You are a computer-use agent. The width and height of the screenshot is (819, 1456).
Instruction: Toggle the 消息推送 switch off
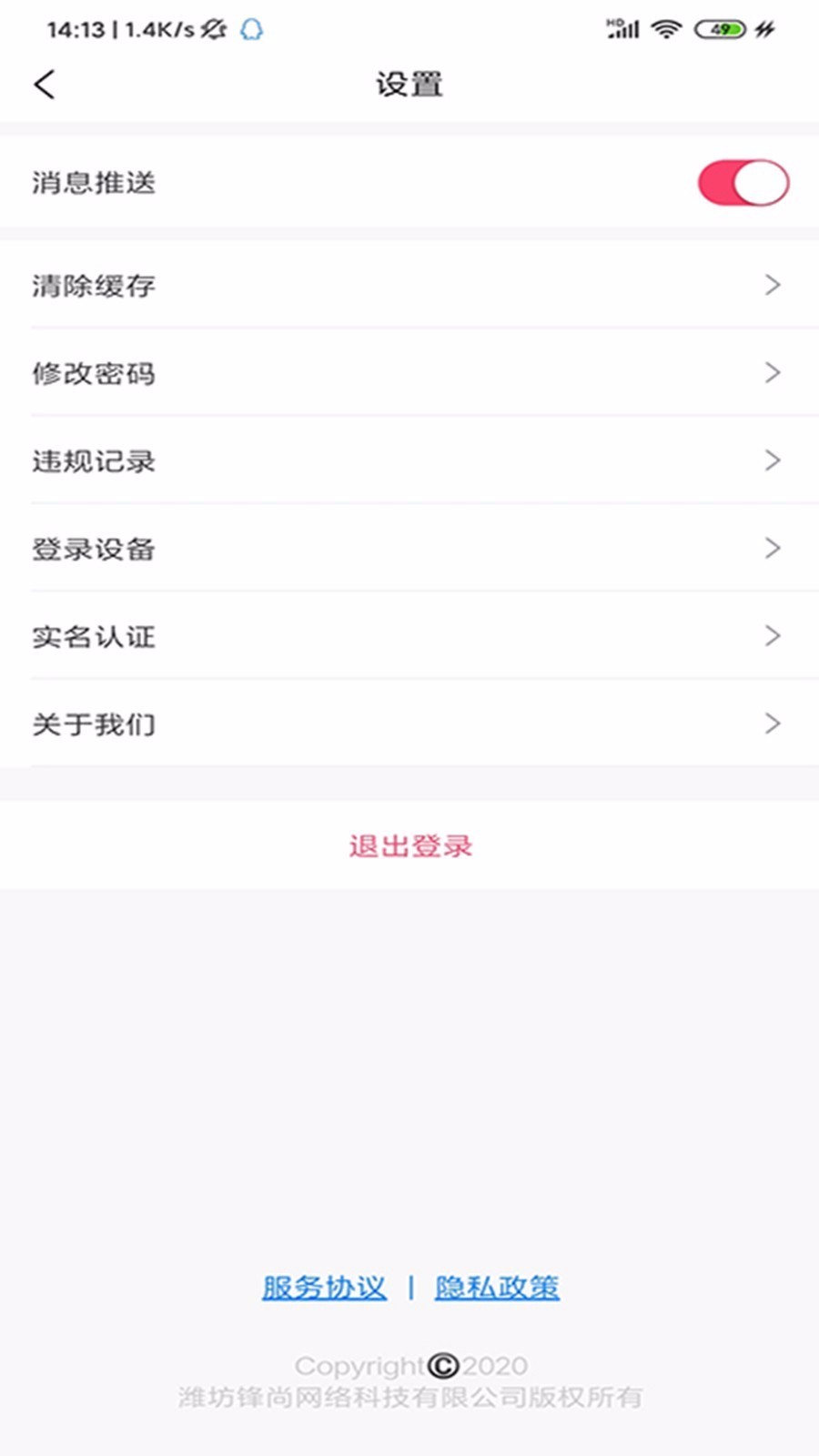coord(743,183)
